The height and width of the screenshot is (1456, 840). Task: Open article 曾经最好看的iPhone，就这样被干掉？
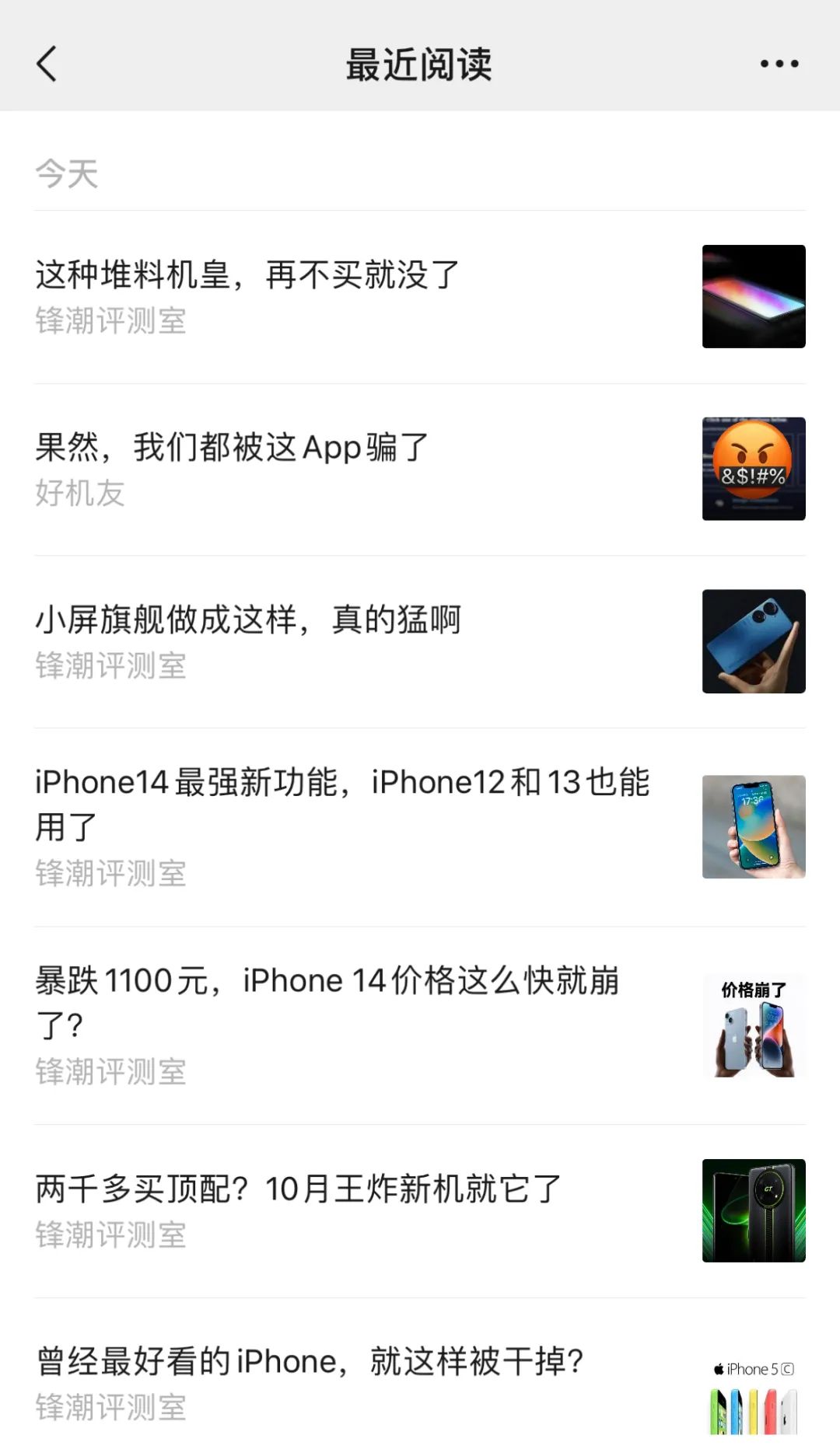pos(310,1362)
